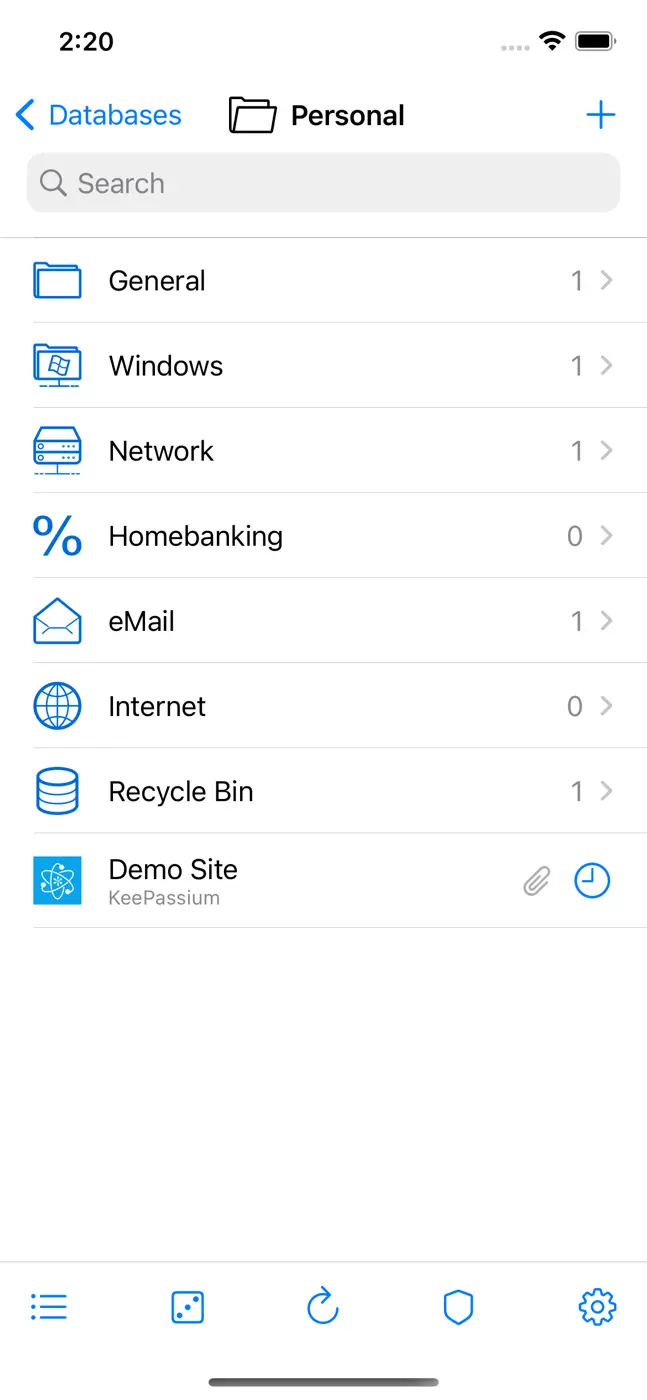This screenshot has height=1400, width=647.
Task: Tap the shield icon in toolbar
Action: click(x=458, y=1307)
